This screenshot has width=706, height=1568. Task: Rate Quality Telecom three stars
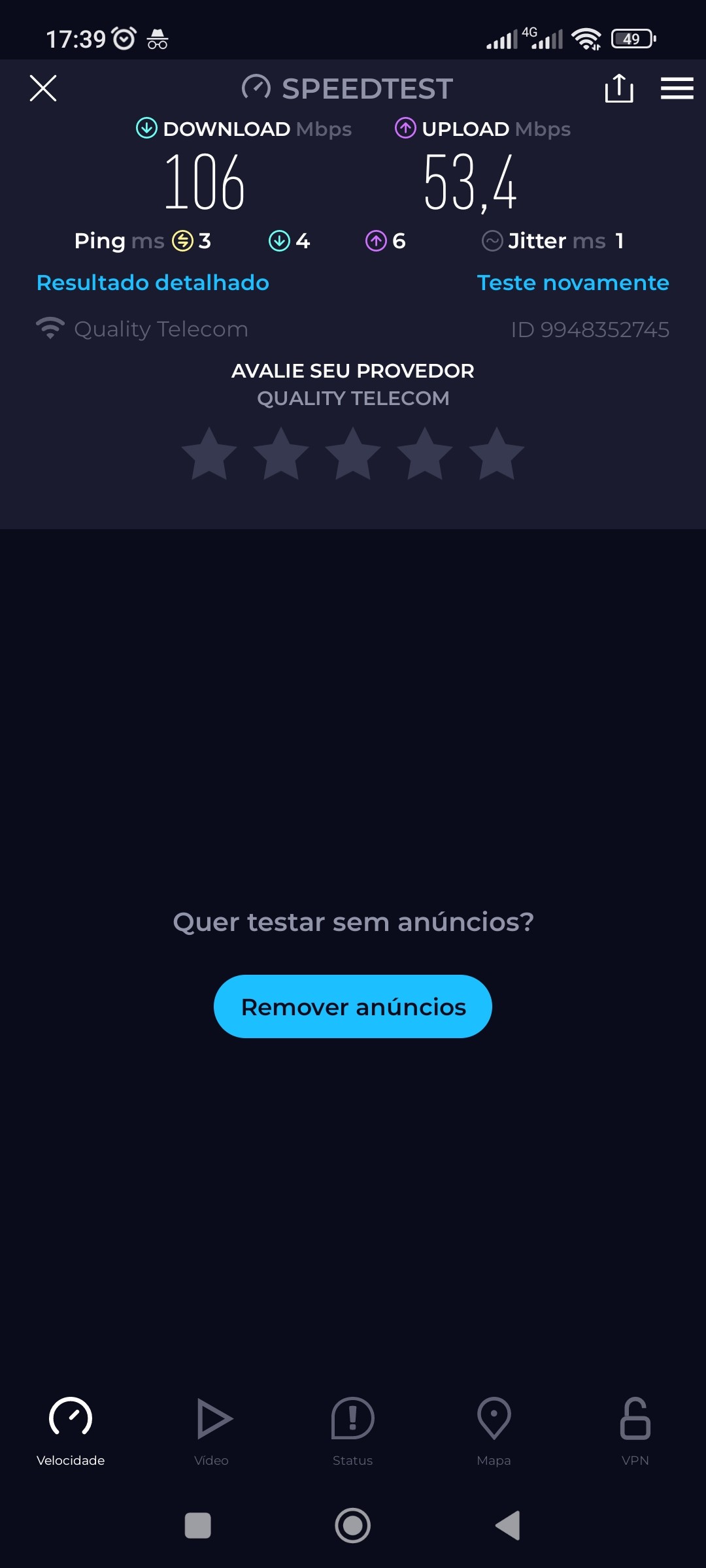point(353,454)
